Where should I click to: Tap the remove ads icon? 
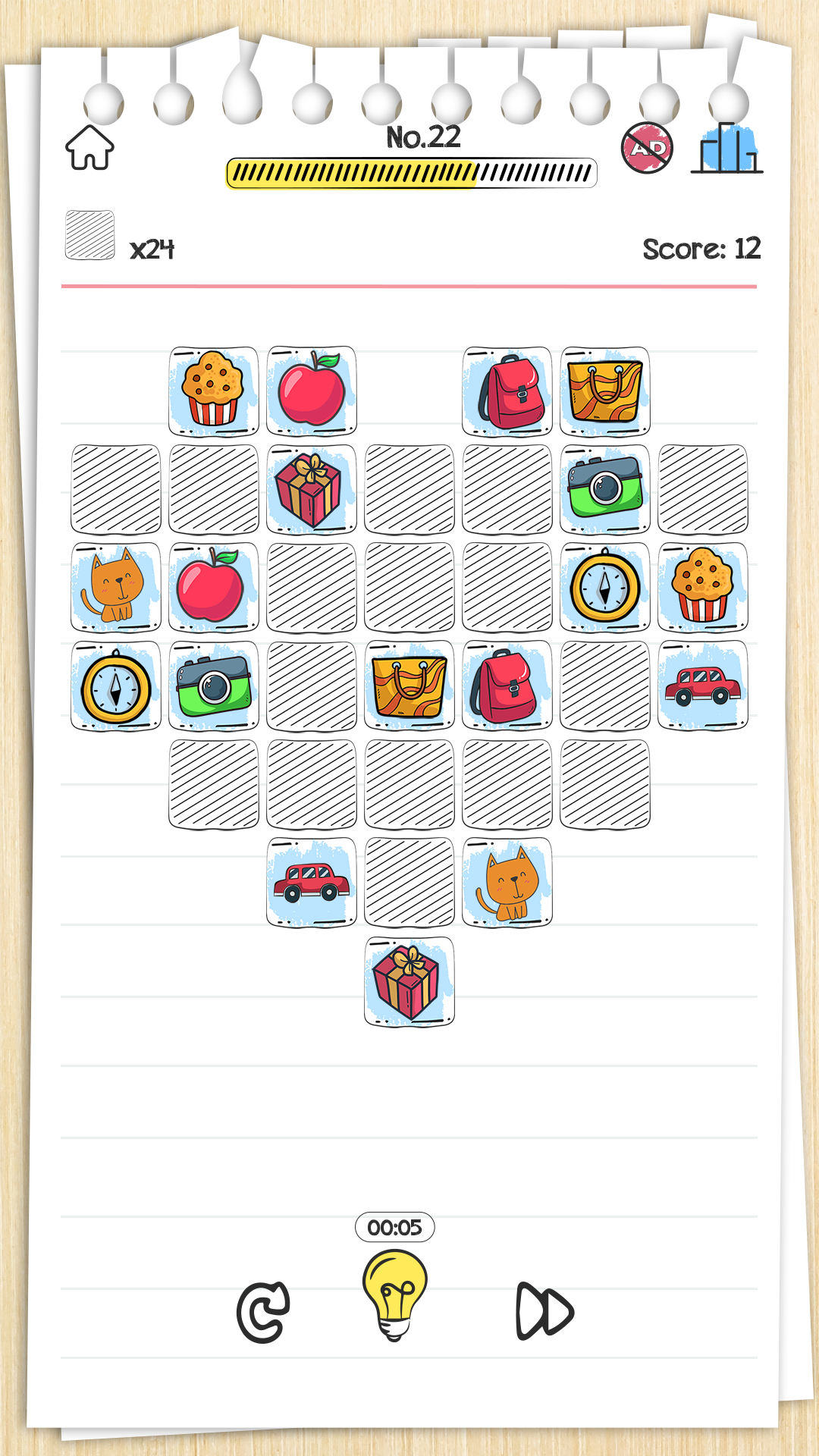pyautogui.click(x=647, y=148)
